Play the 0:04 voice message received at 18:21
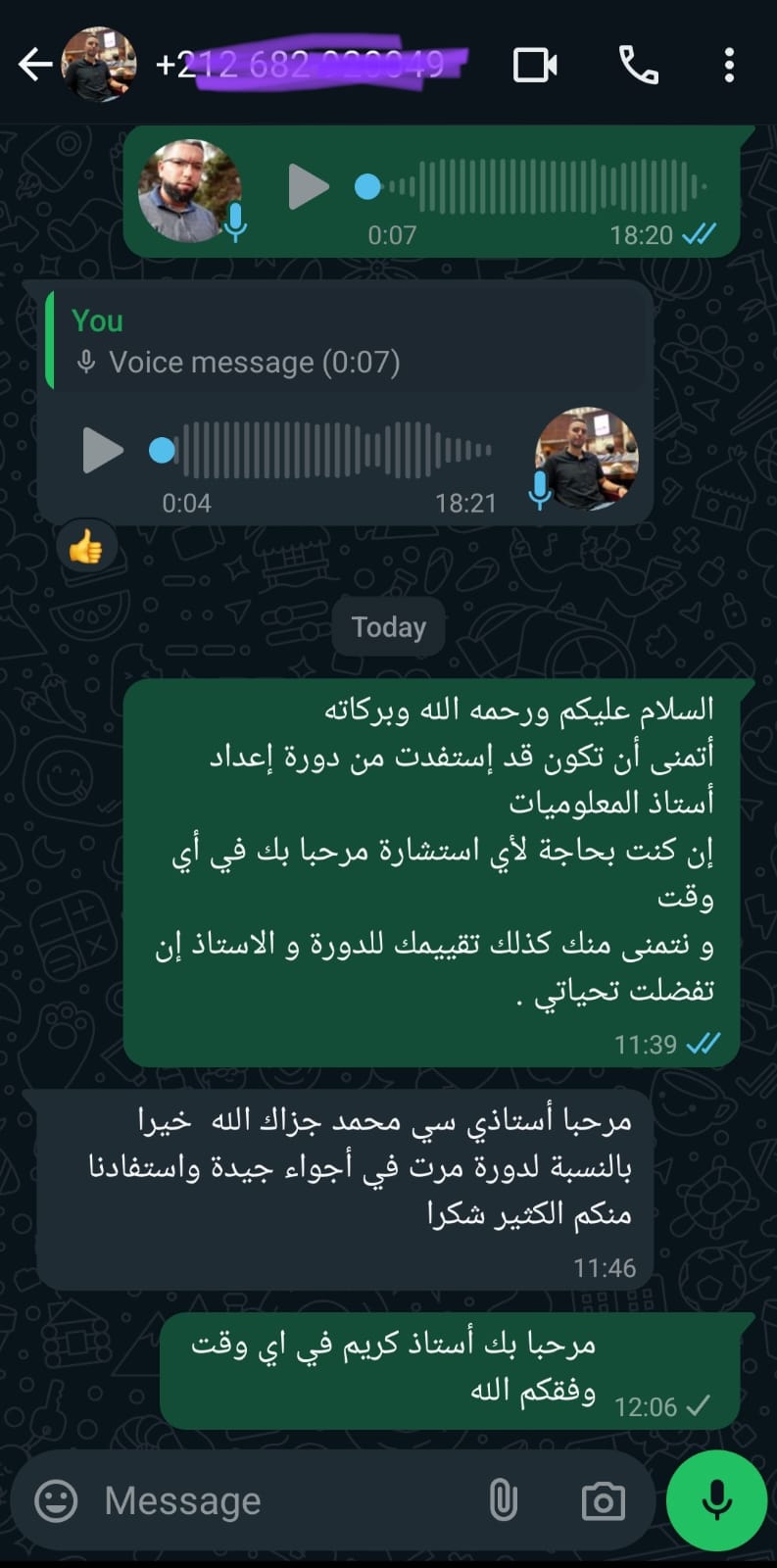777x1568 pixels. coord(102,450)
